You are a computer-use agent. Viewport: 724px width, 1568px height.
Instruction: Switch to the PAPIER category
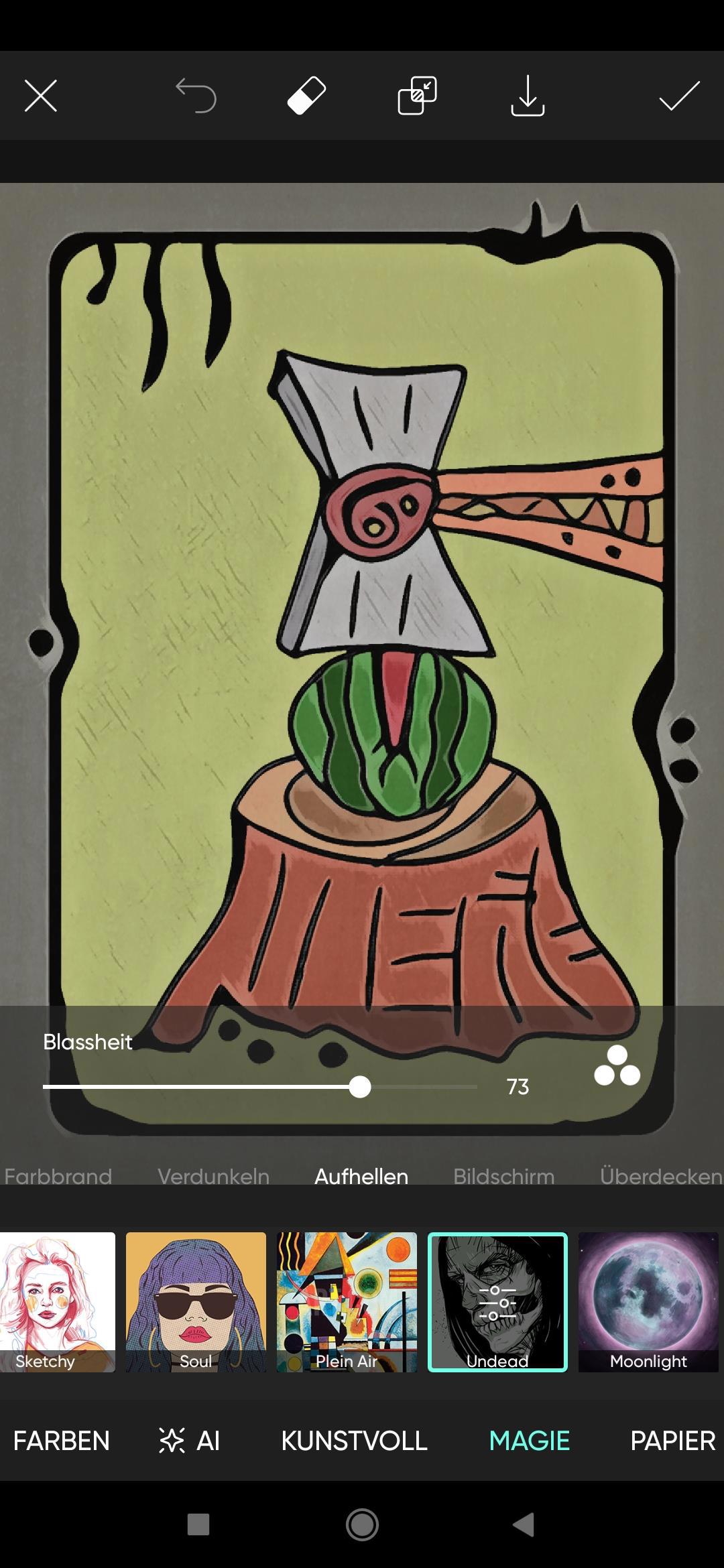pos(672,1441)
